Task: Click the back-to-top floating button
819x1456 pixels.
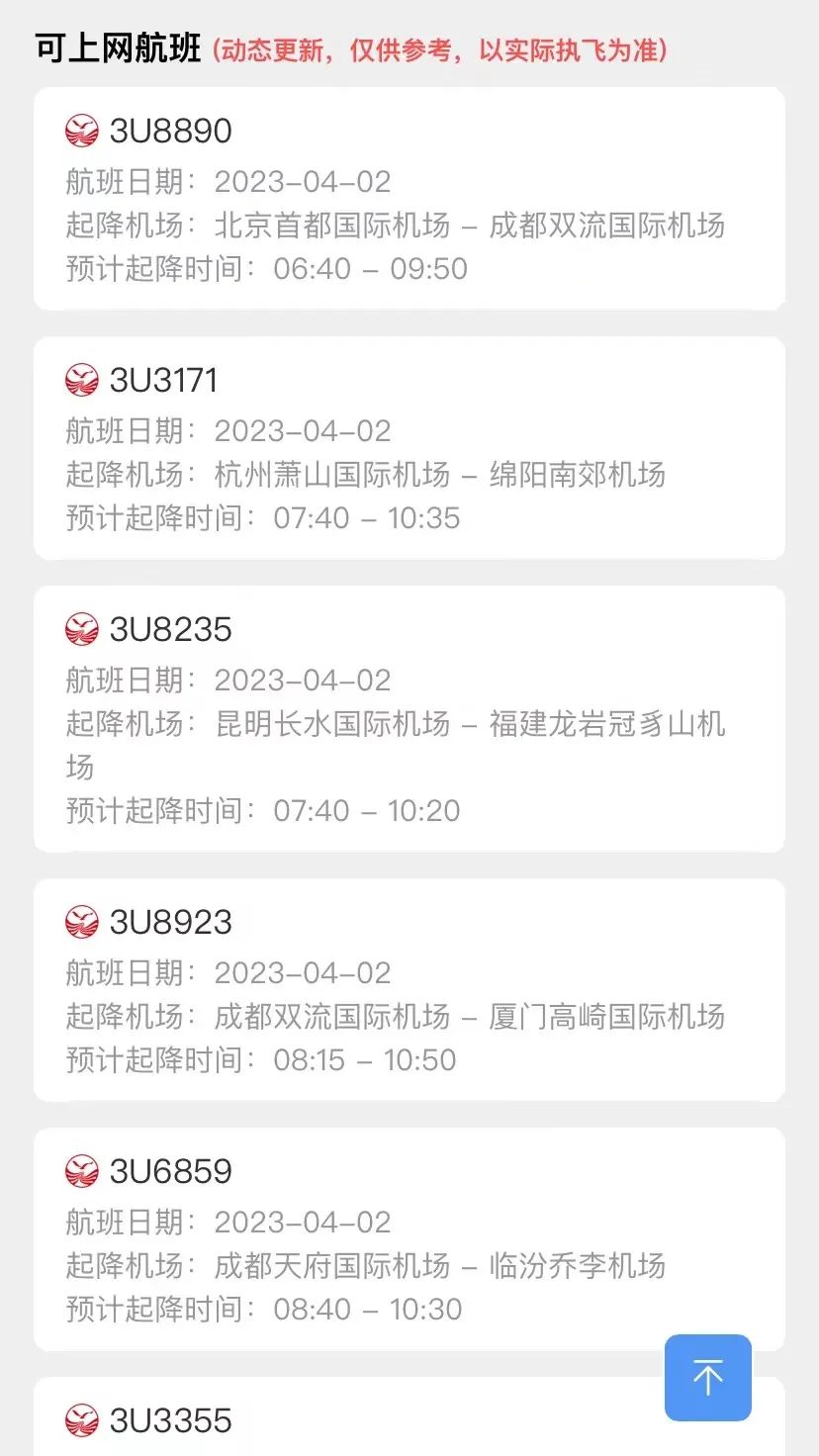Action: pos(707,1377)
